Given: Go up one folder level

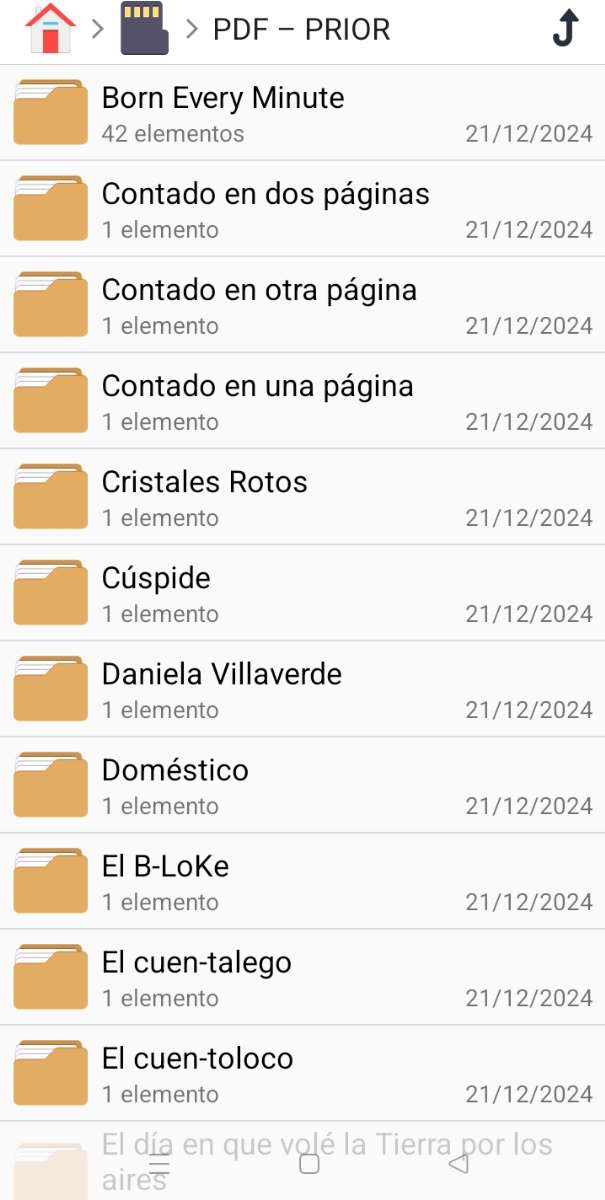Looking at the screenshot, I should [566, 29].
